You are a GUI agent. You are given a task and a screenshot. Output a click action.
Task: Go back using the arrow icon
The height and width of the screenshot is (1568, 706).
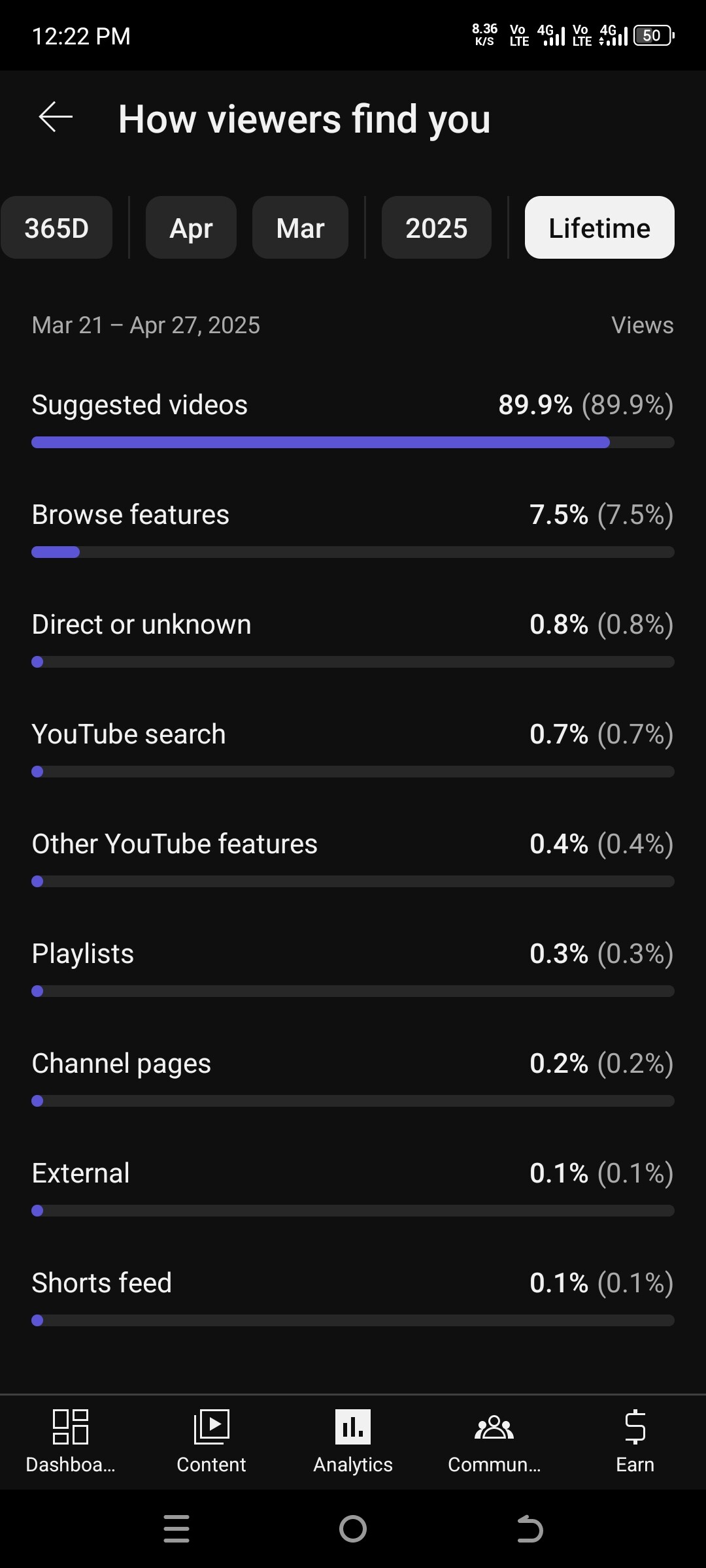(x=56, y=118)
